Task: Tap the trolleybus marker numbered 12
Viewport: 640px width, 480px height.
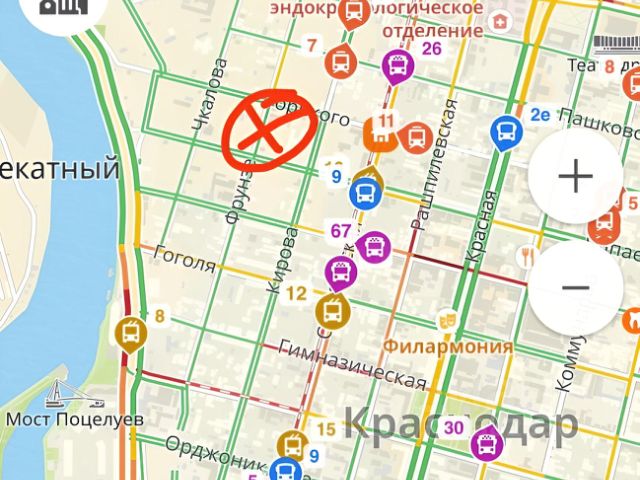Action: point(333,312)
